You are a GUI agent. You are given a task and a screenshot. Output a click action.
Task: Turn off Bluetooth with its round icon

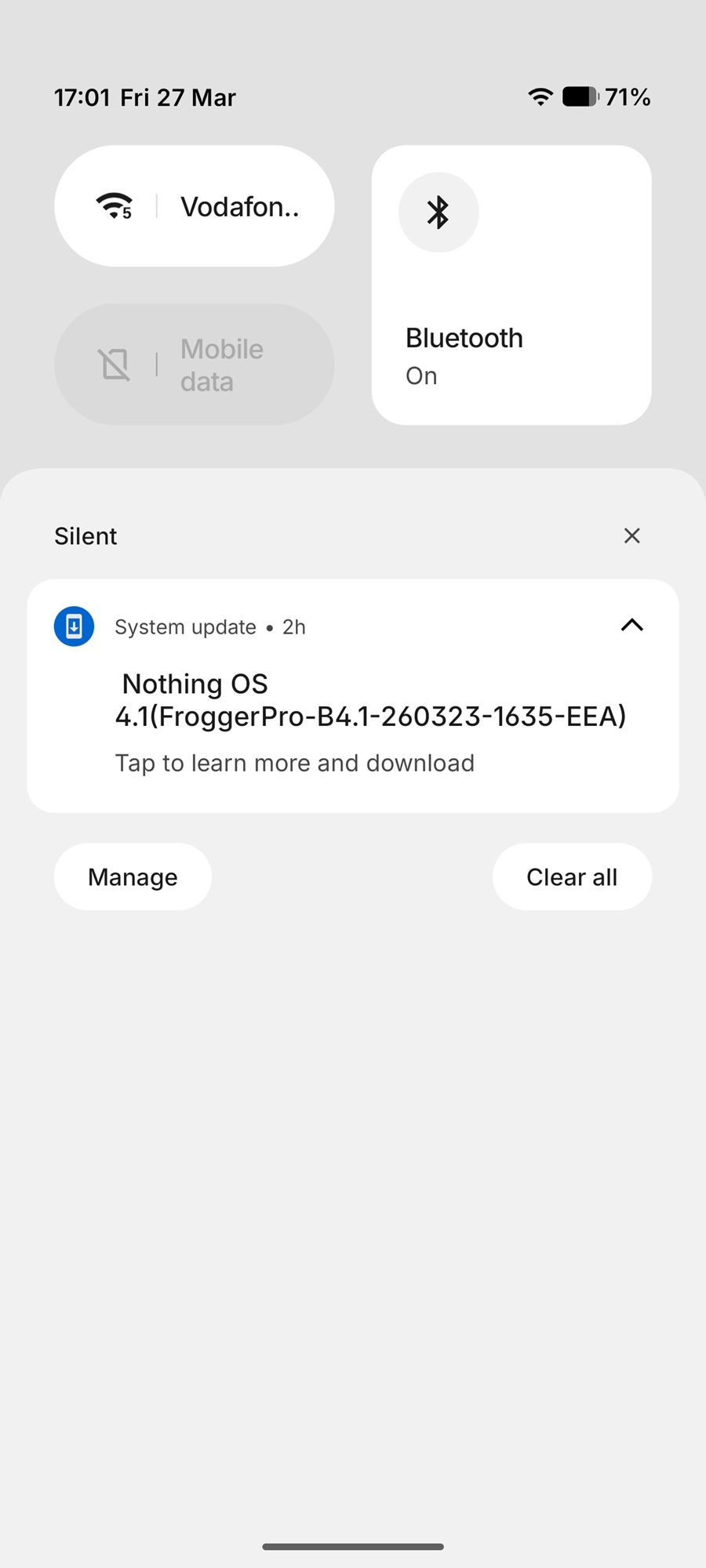tap(439, 212)
